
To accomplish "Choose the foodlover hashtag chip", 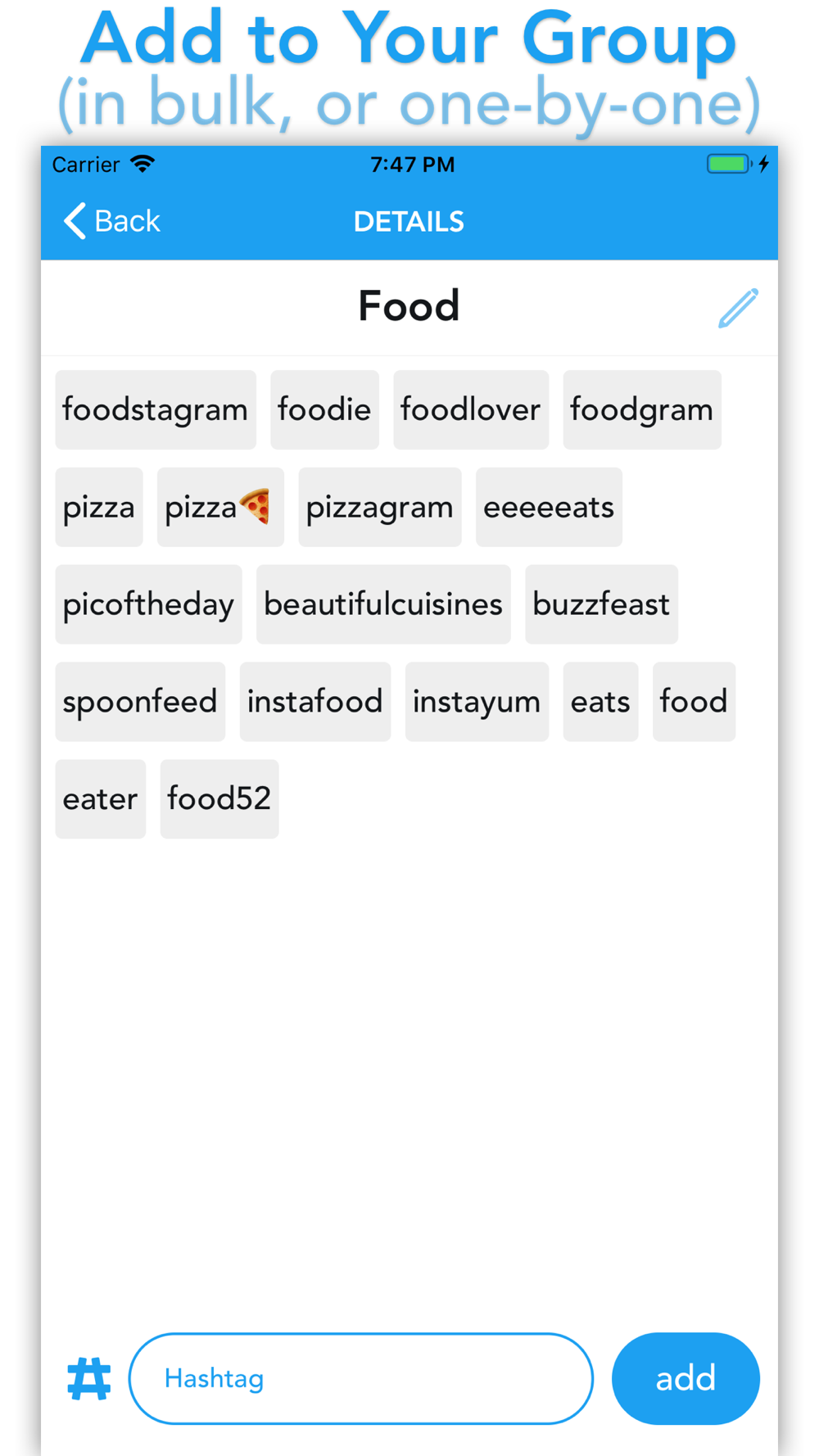I will (x=471, y=409).
